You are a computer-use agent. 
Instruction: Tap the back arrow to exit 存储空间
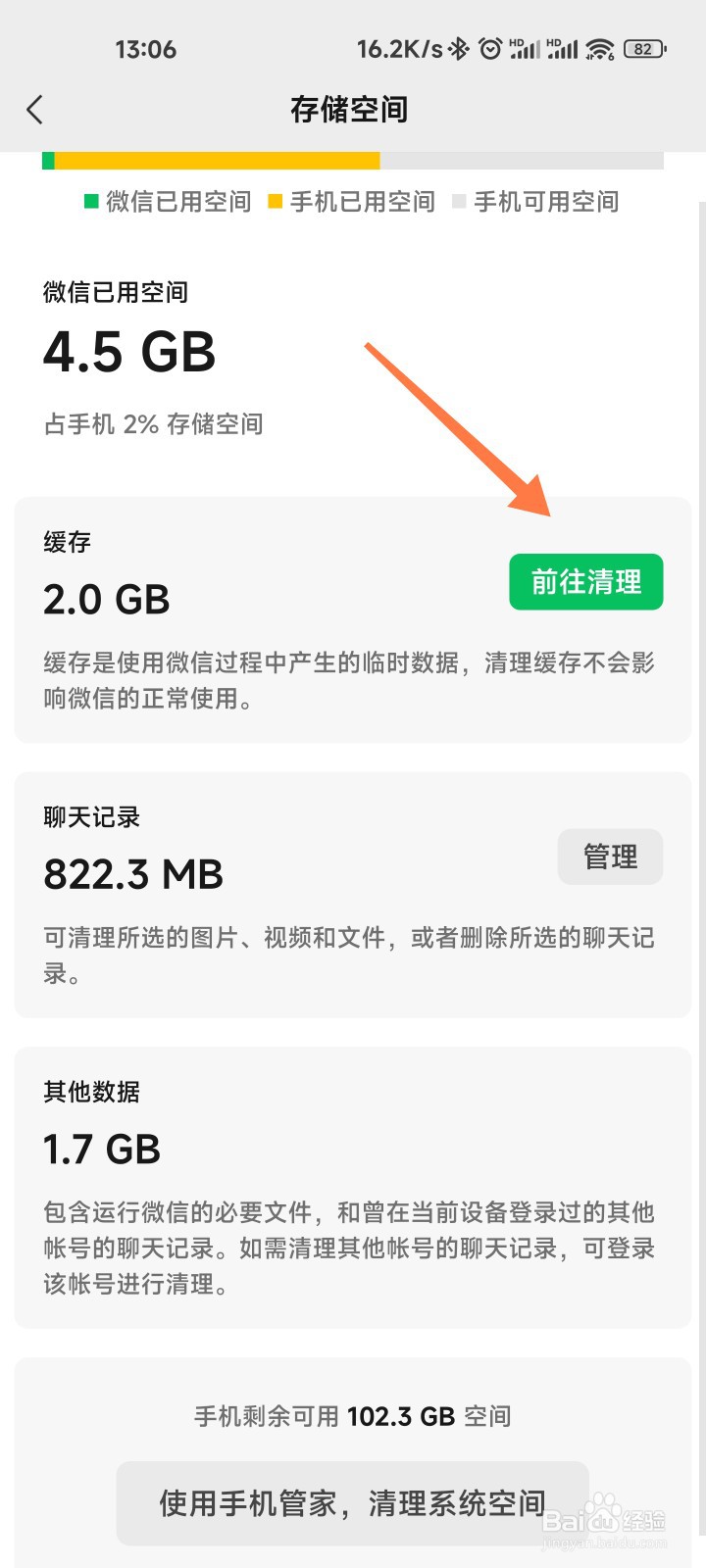coord(36,110)
